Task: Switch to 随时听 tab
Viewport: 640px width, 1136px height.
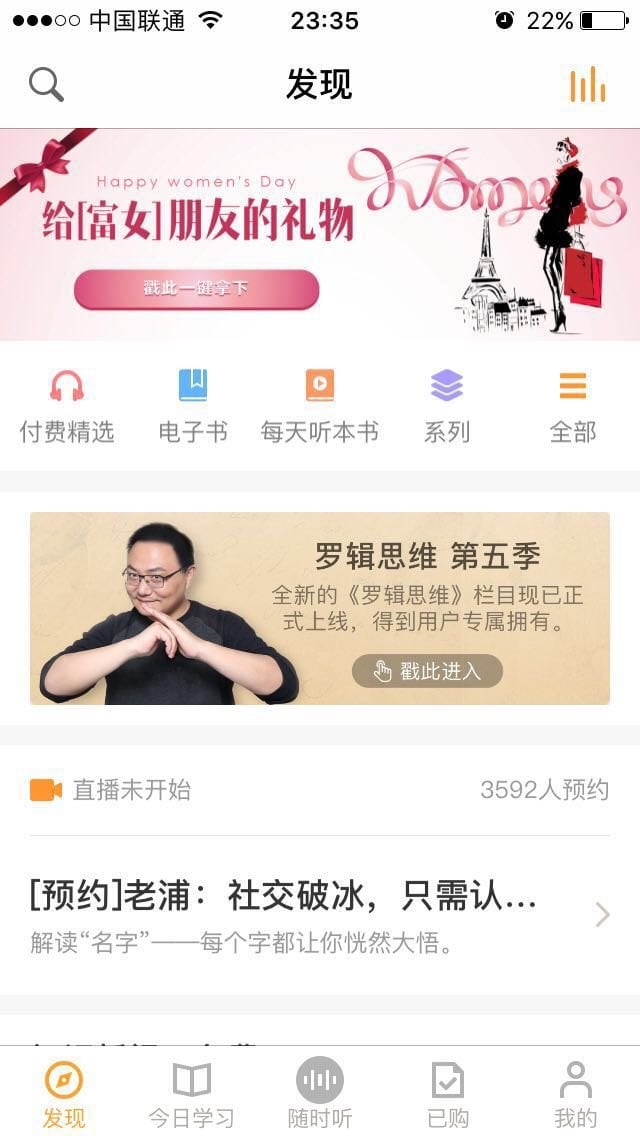Action: (x=319, y=1094)
